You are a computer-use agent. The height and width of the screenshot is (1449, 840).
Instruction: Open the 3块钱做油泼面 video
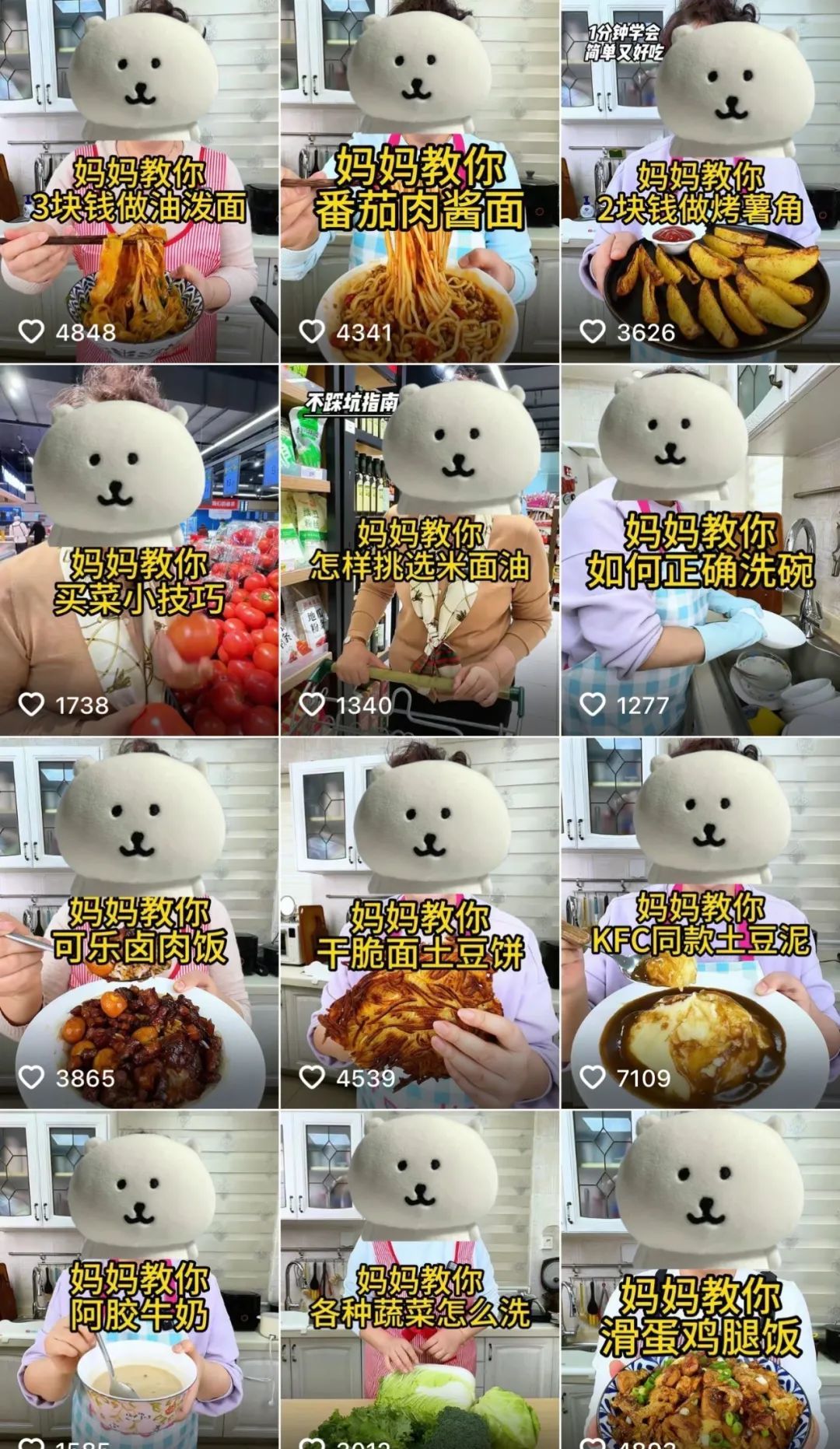(139, 180)
